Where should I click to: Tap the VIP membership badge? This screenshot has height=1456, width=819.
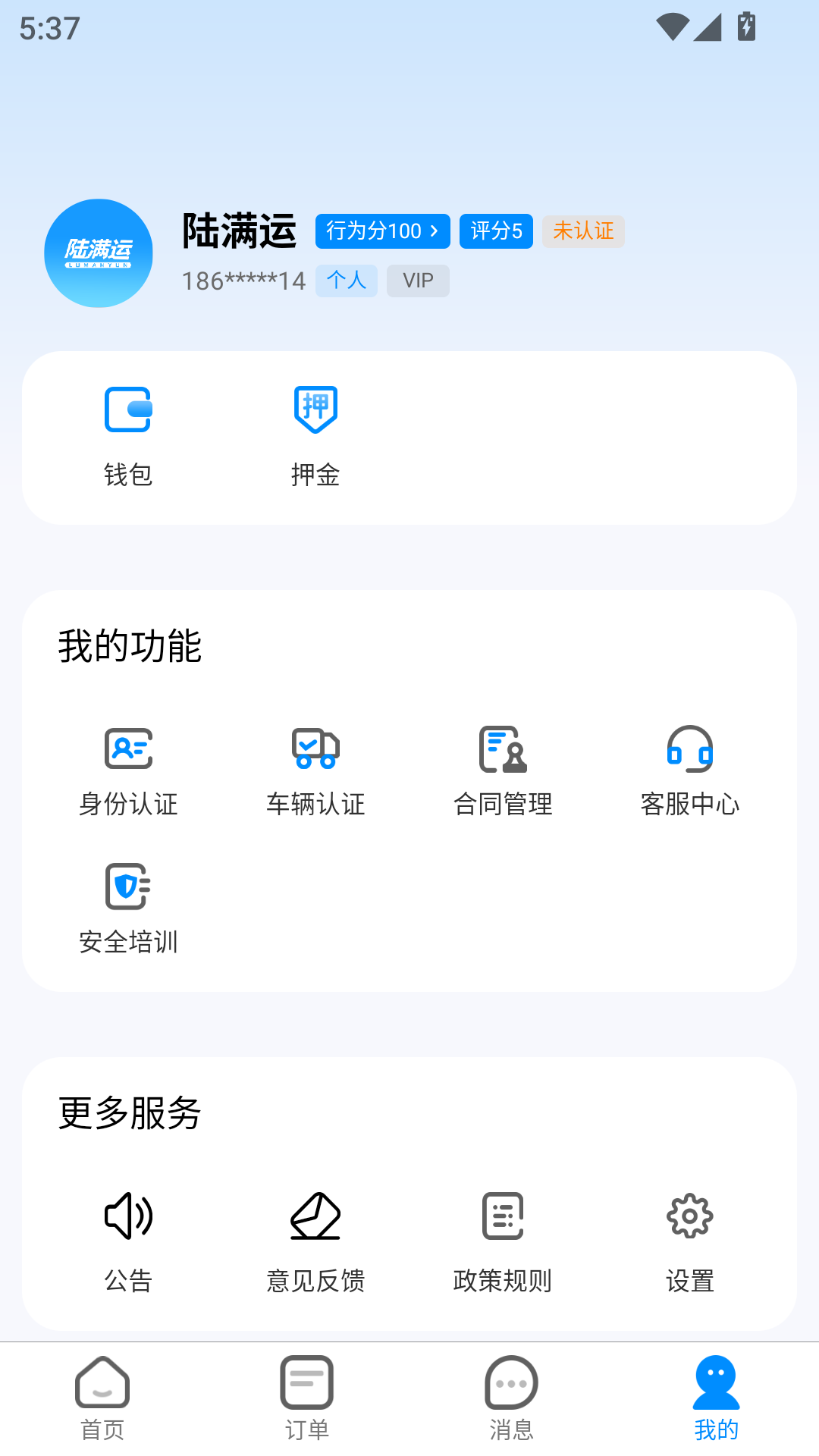tap(418, 281)
